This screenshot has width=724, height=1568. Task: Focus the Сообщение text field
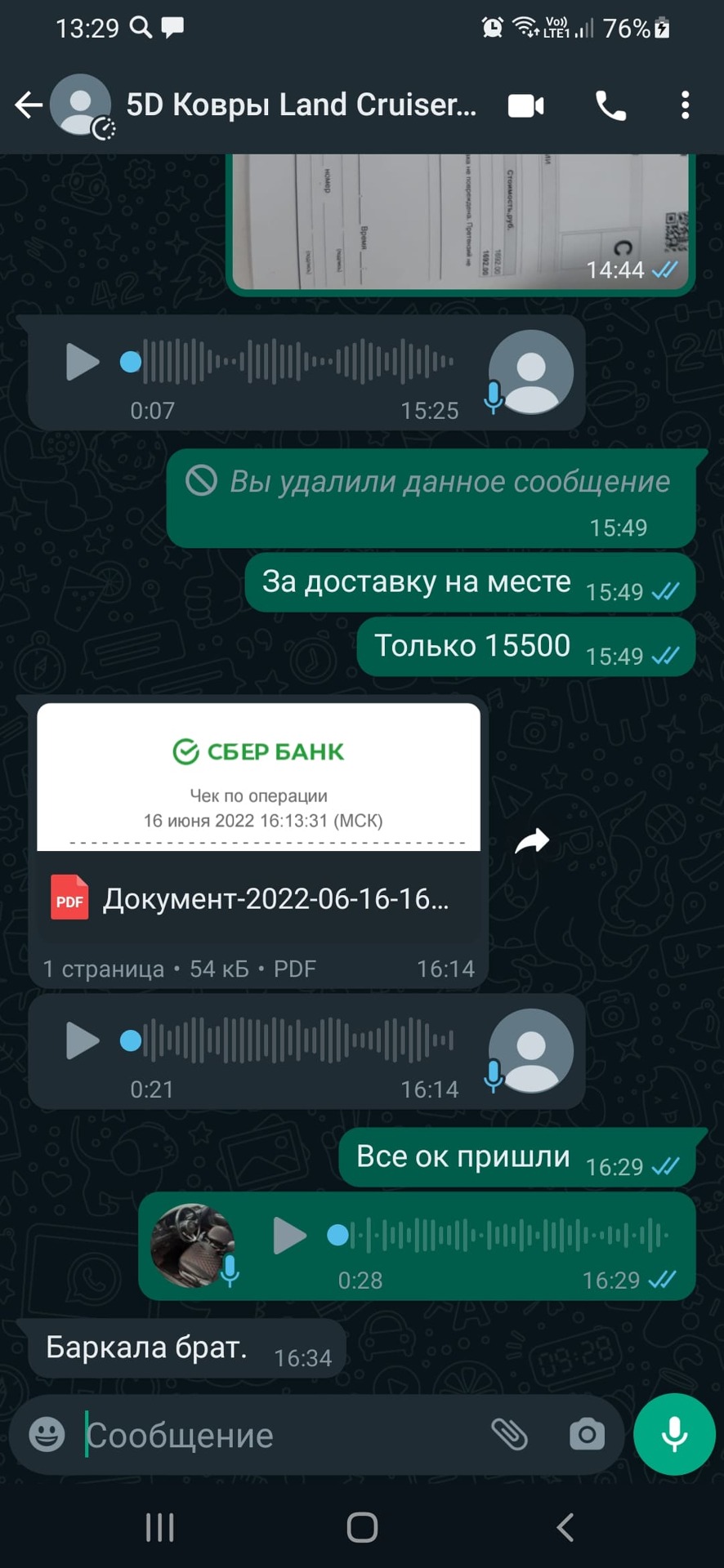[x=278, y=1435]
